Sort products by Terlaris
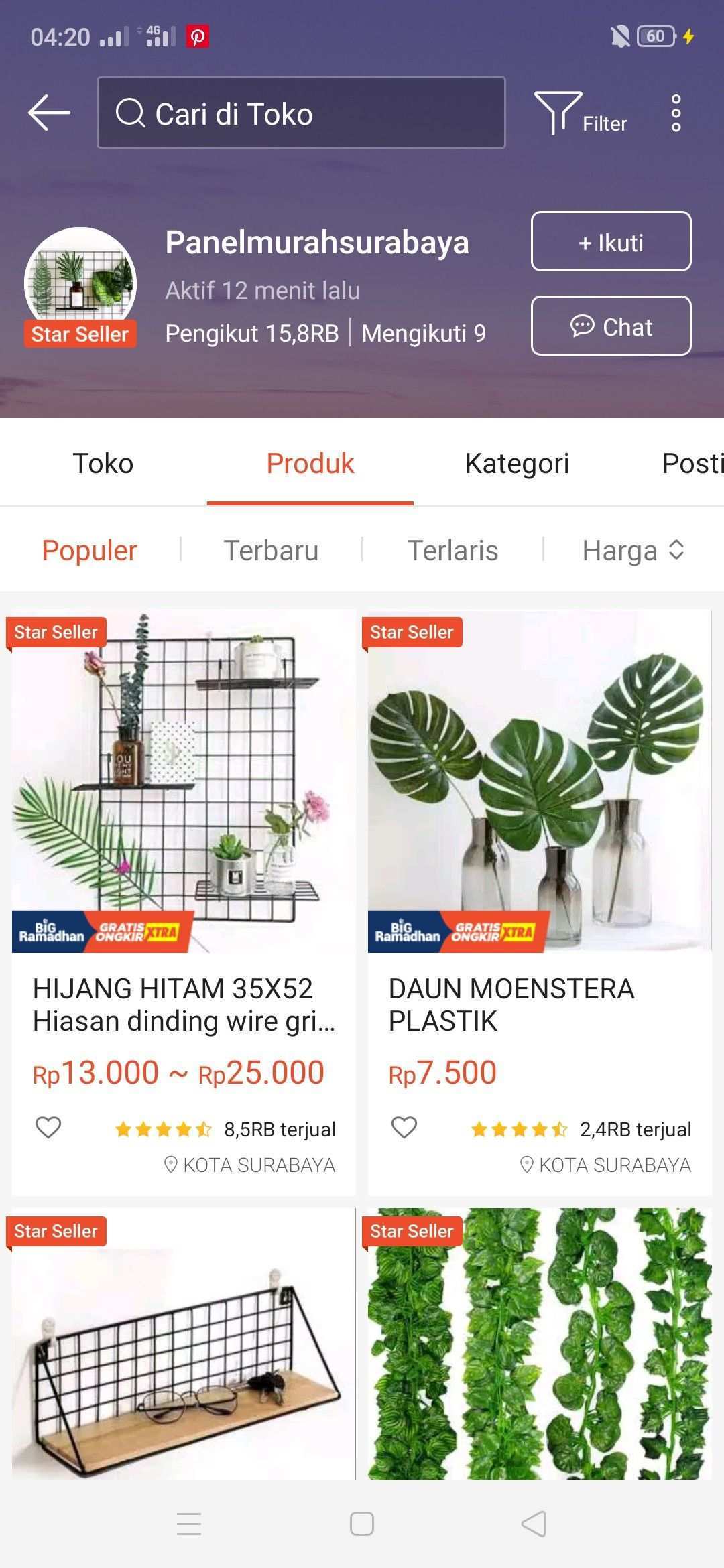 (452, 551)
